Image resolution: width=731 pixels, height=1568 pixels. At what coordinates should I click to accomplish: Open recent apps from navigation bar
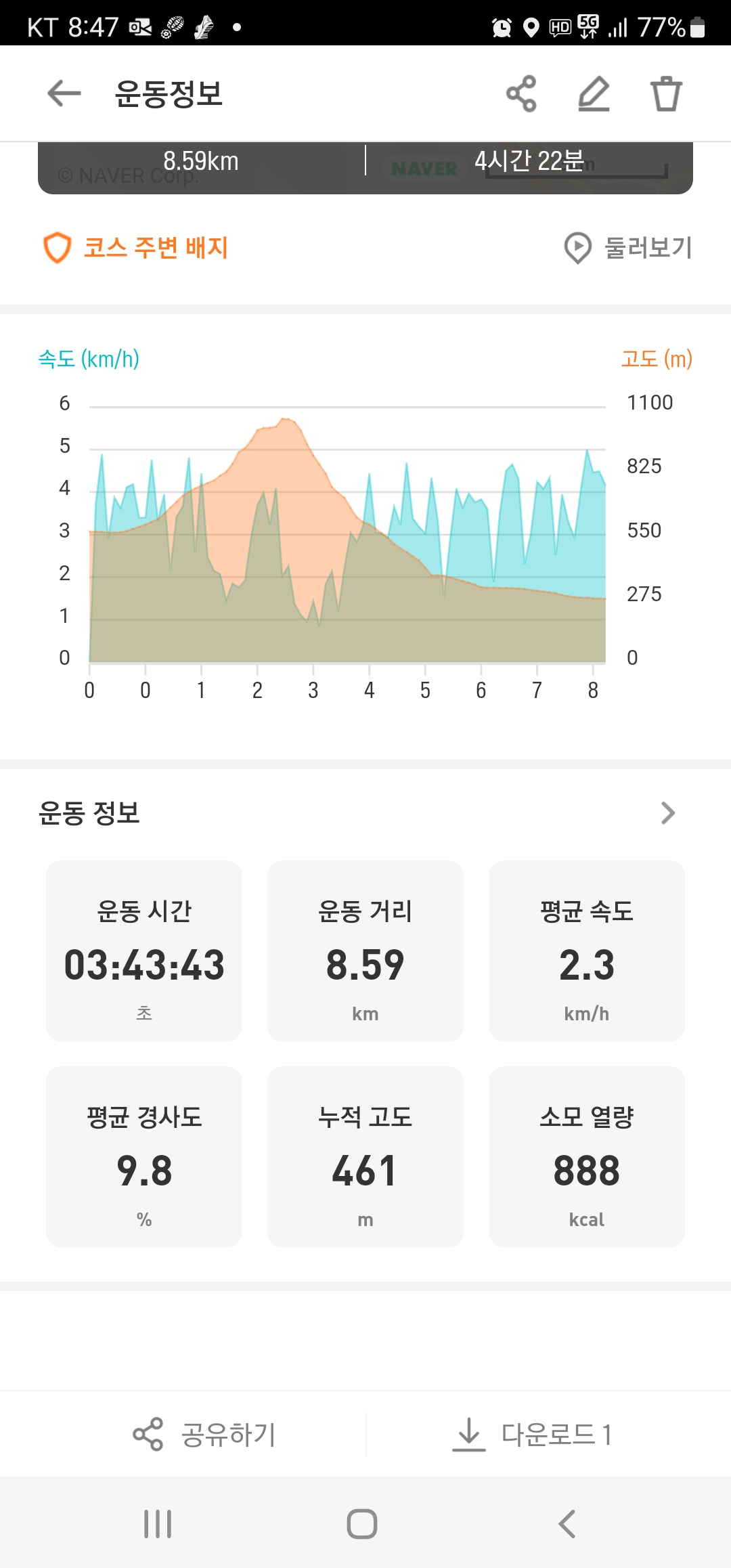click(x=158, y=1523)
